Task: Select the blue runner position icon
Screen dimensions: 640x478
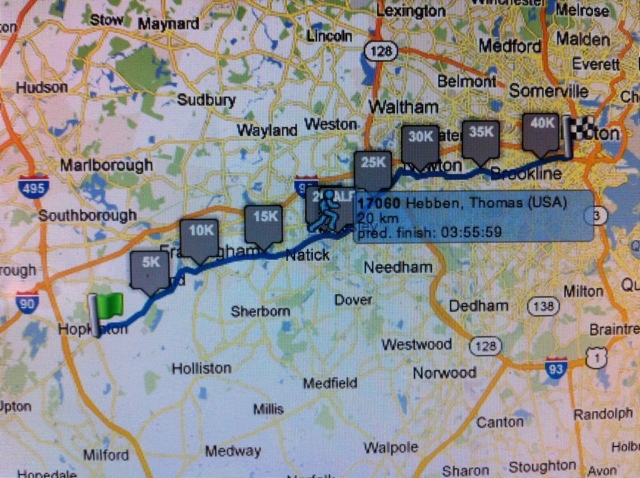Action: [x=324, y=211]
